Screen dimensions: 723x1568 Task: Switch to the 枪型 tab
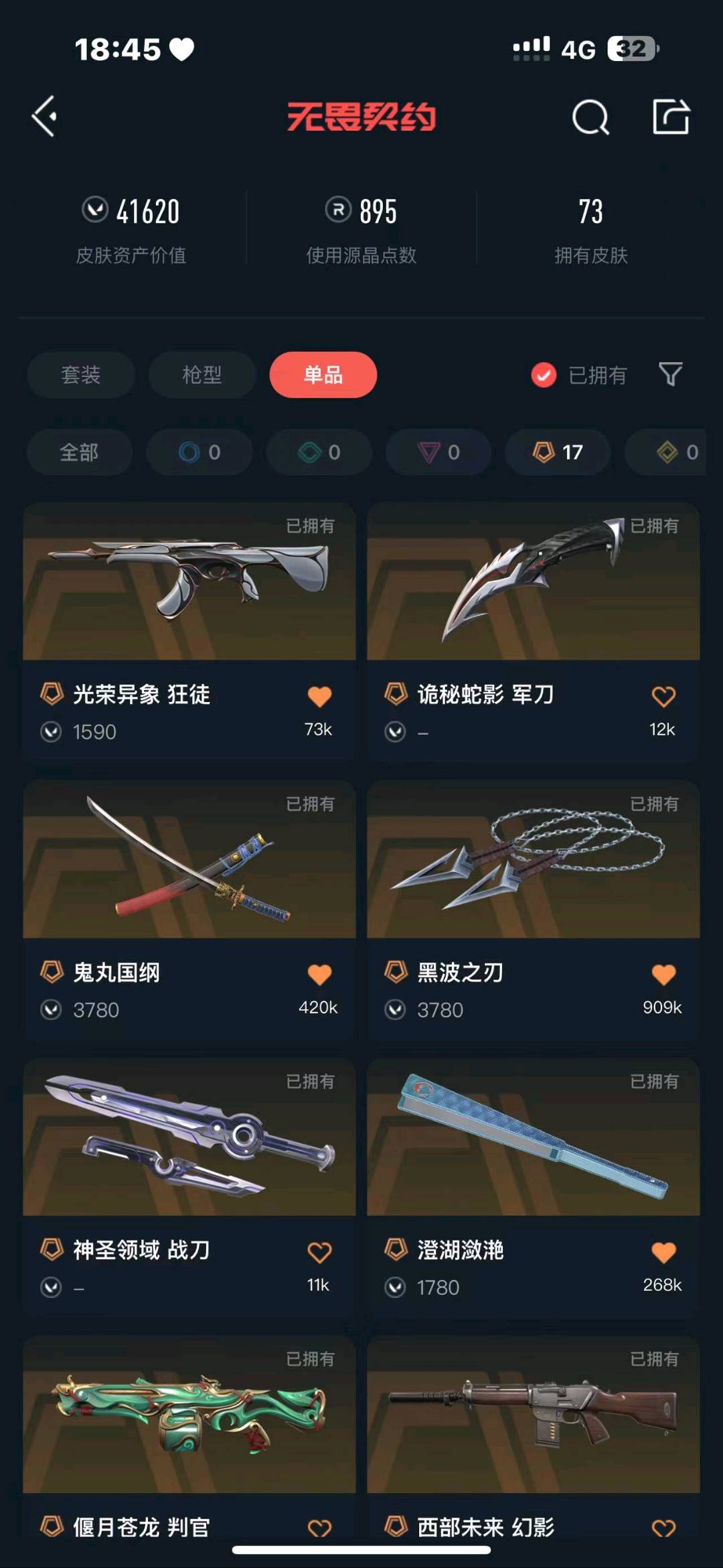tap(202, 374)
